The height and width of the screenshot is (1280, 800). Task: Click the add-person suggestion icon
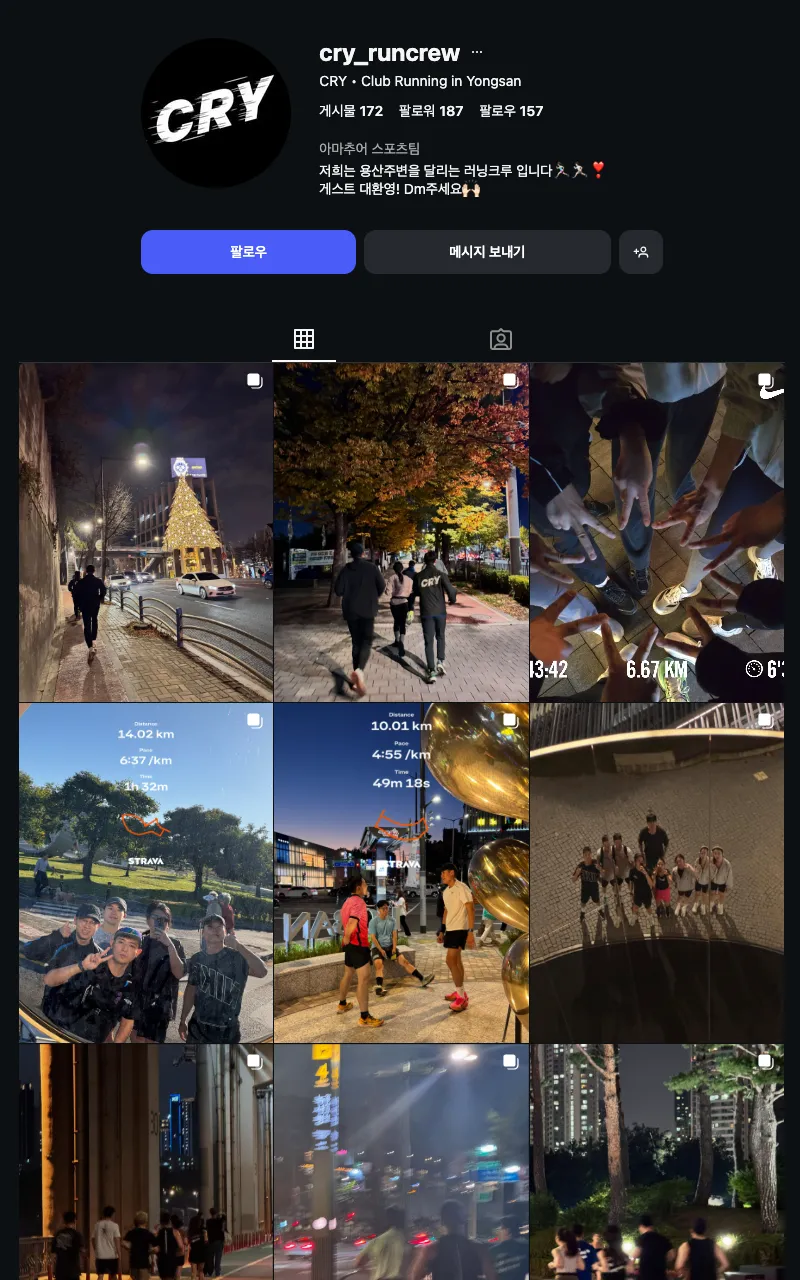point(641,251)
